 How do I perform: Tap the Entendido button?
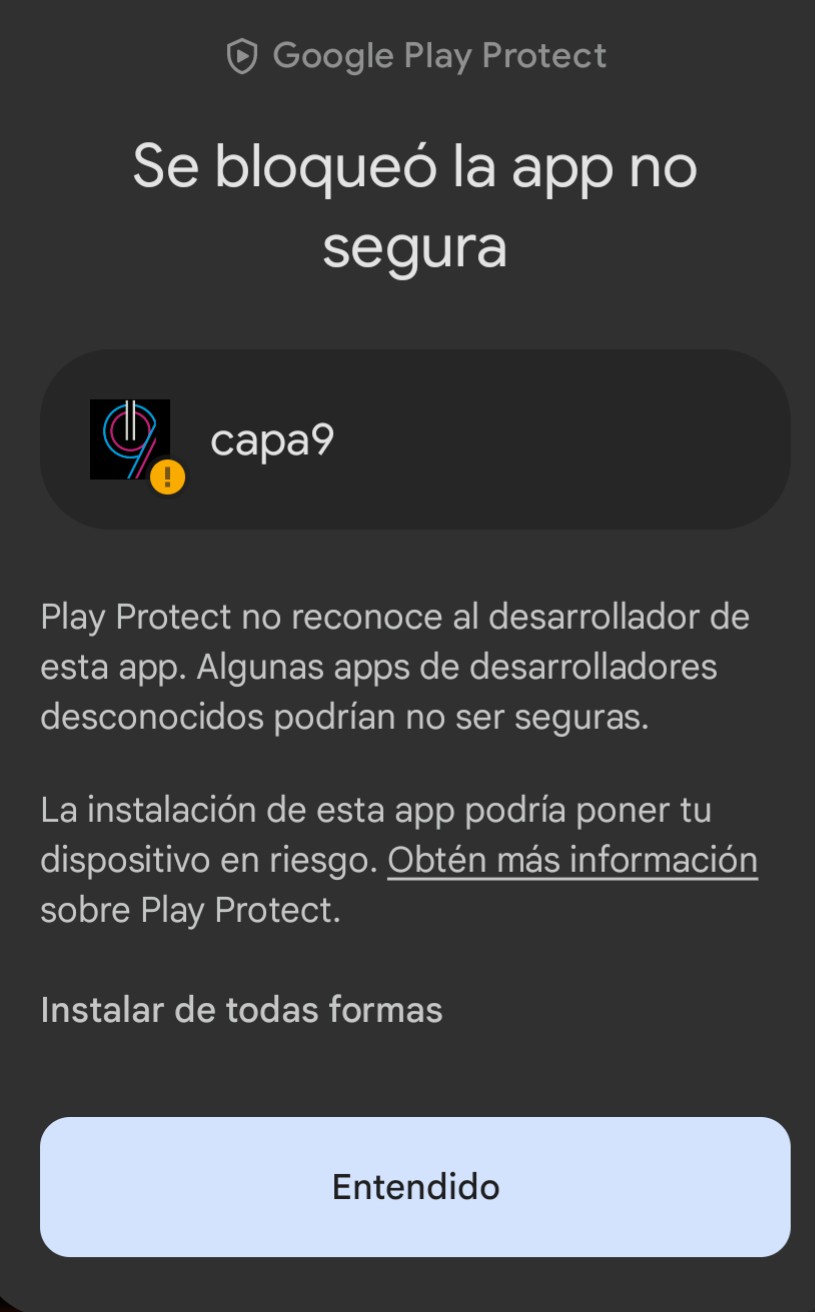pyautogui.click(x=415, y=1187)
